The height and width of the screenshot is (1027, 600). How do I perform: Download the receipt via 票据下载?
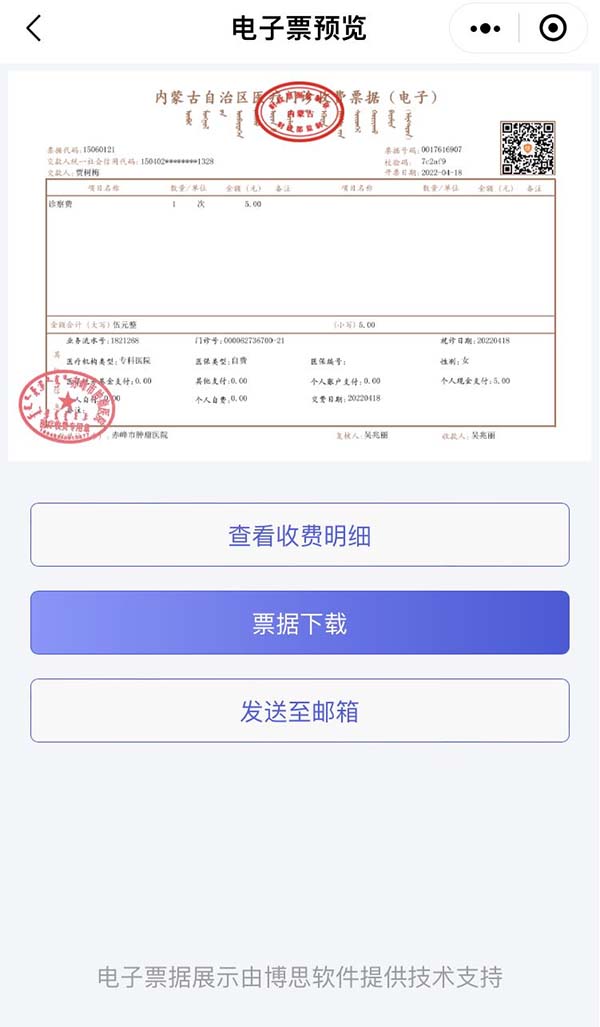point(300,623)
